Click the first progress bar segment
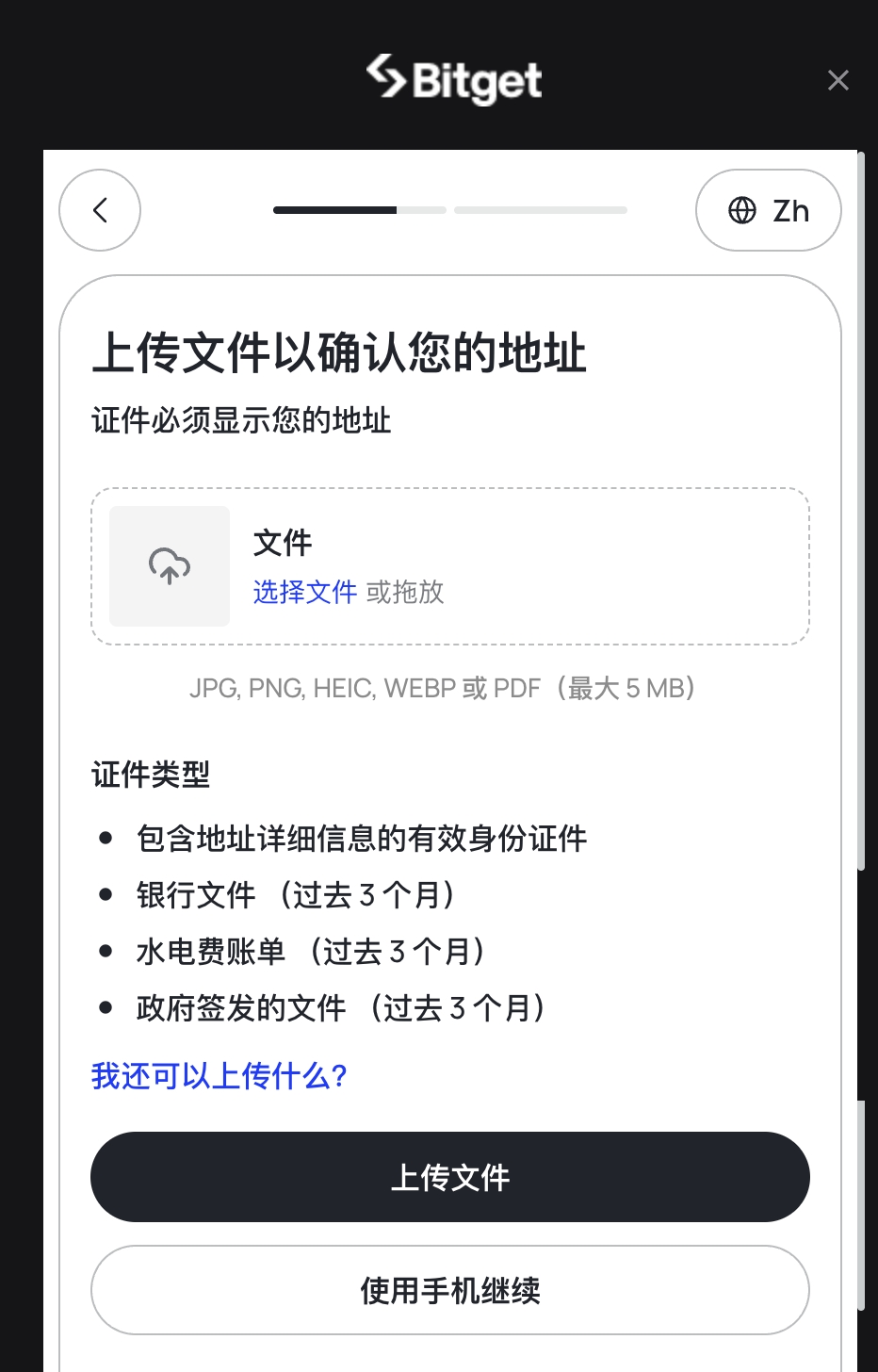This screenshot has width=878, height=1372. (358, 210)
